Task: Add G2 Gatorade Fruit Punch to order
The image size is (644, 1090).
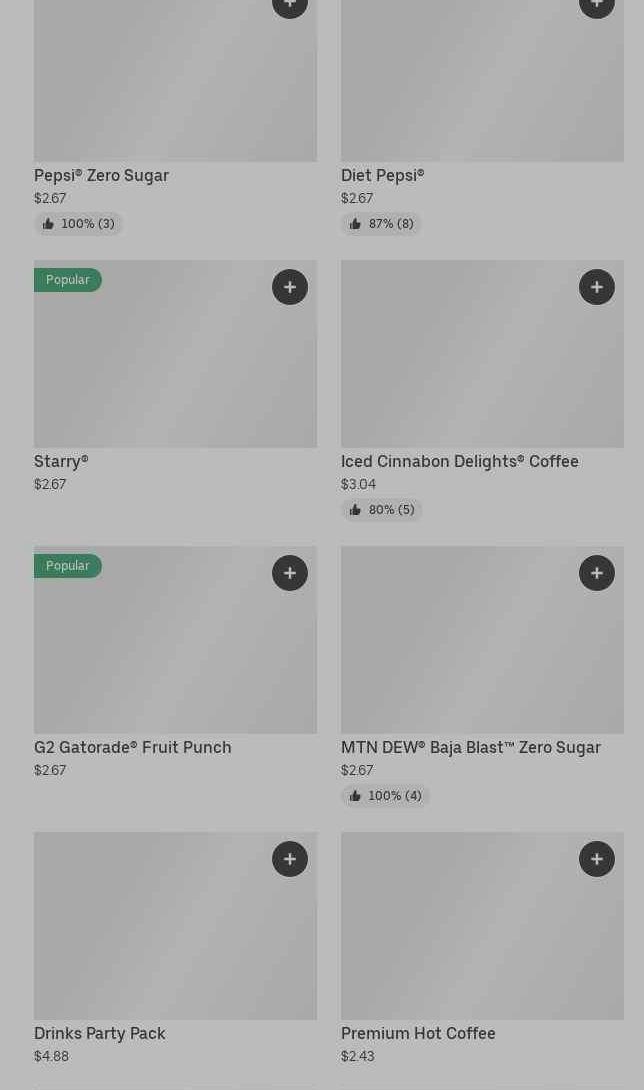Action: pyautogui.click(x=290, y=573)
